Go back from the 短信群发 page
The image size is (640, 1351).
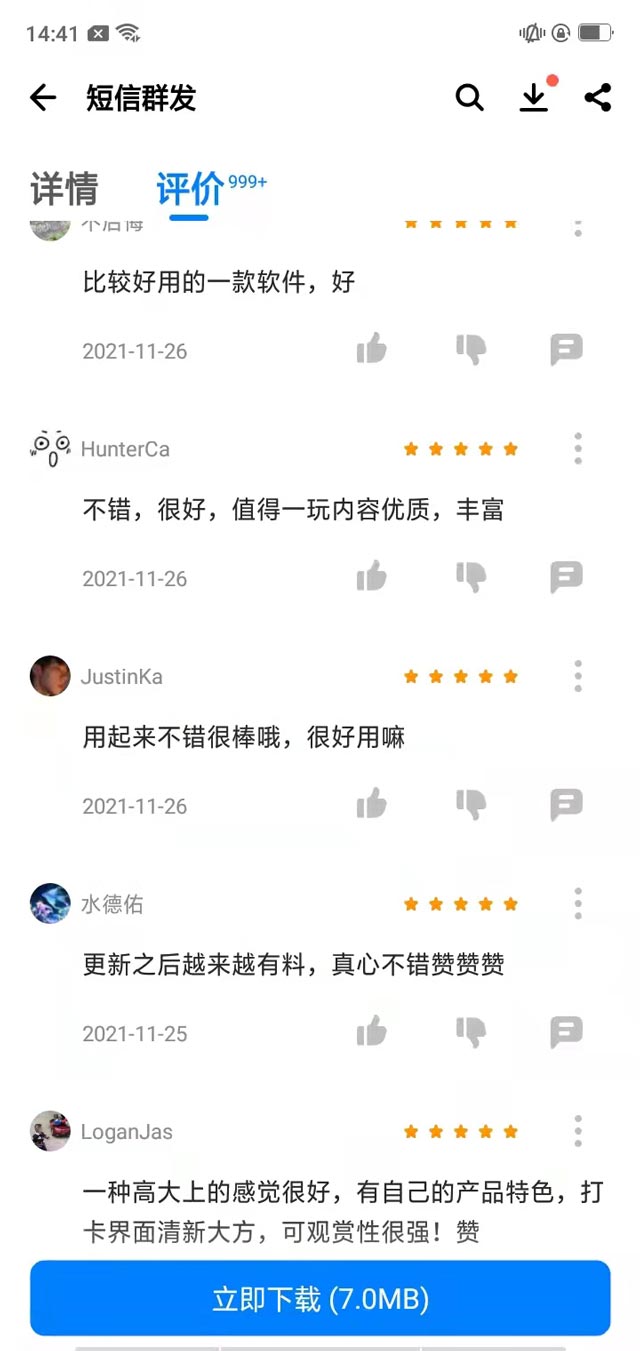pyautogui.click(x=42, y=97)
